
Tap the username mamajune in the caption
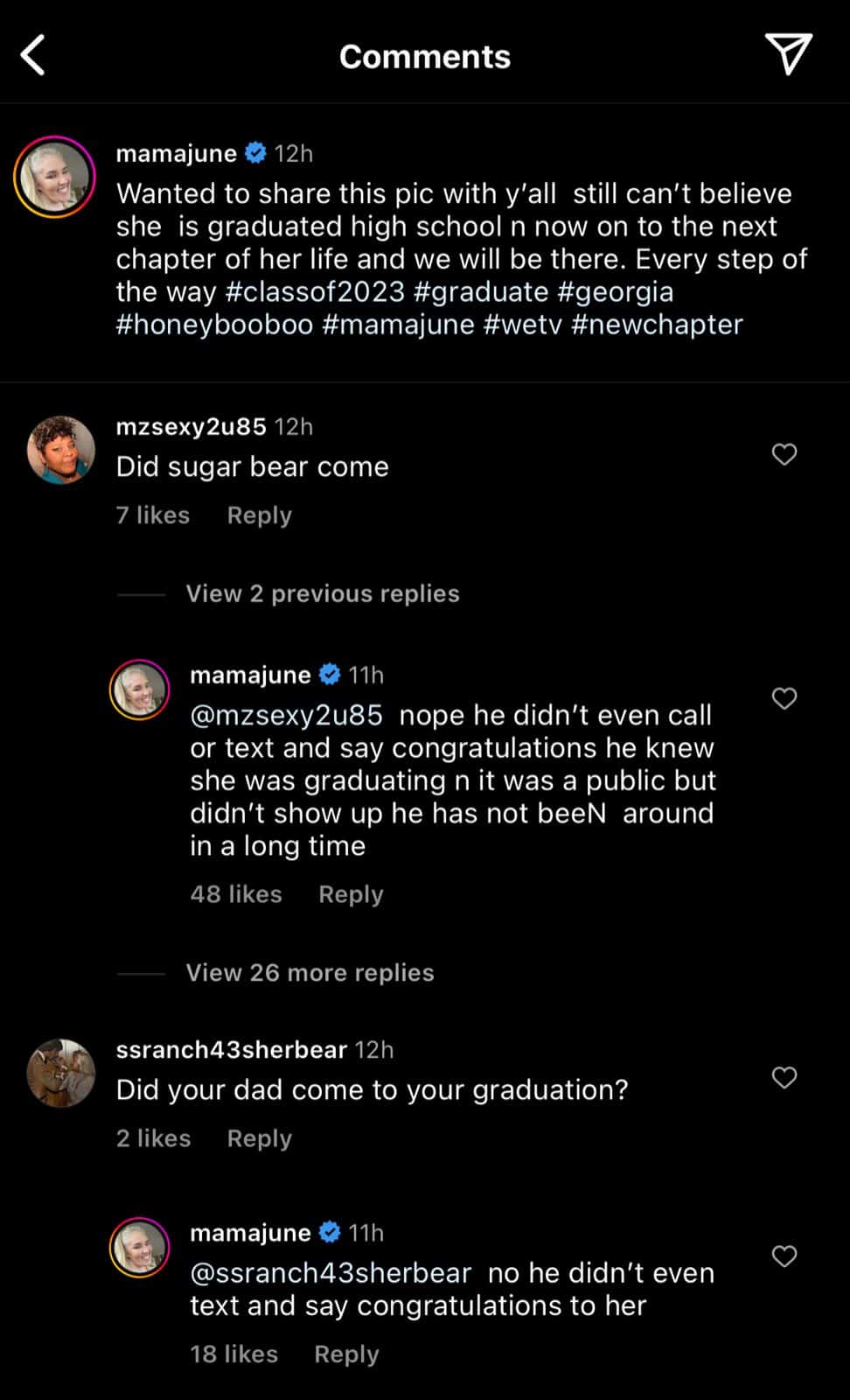tap(174, 153)
